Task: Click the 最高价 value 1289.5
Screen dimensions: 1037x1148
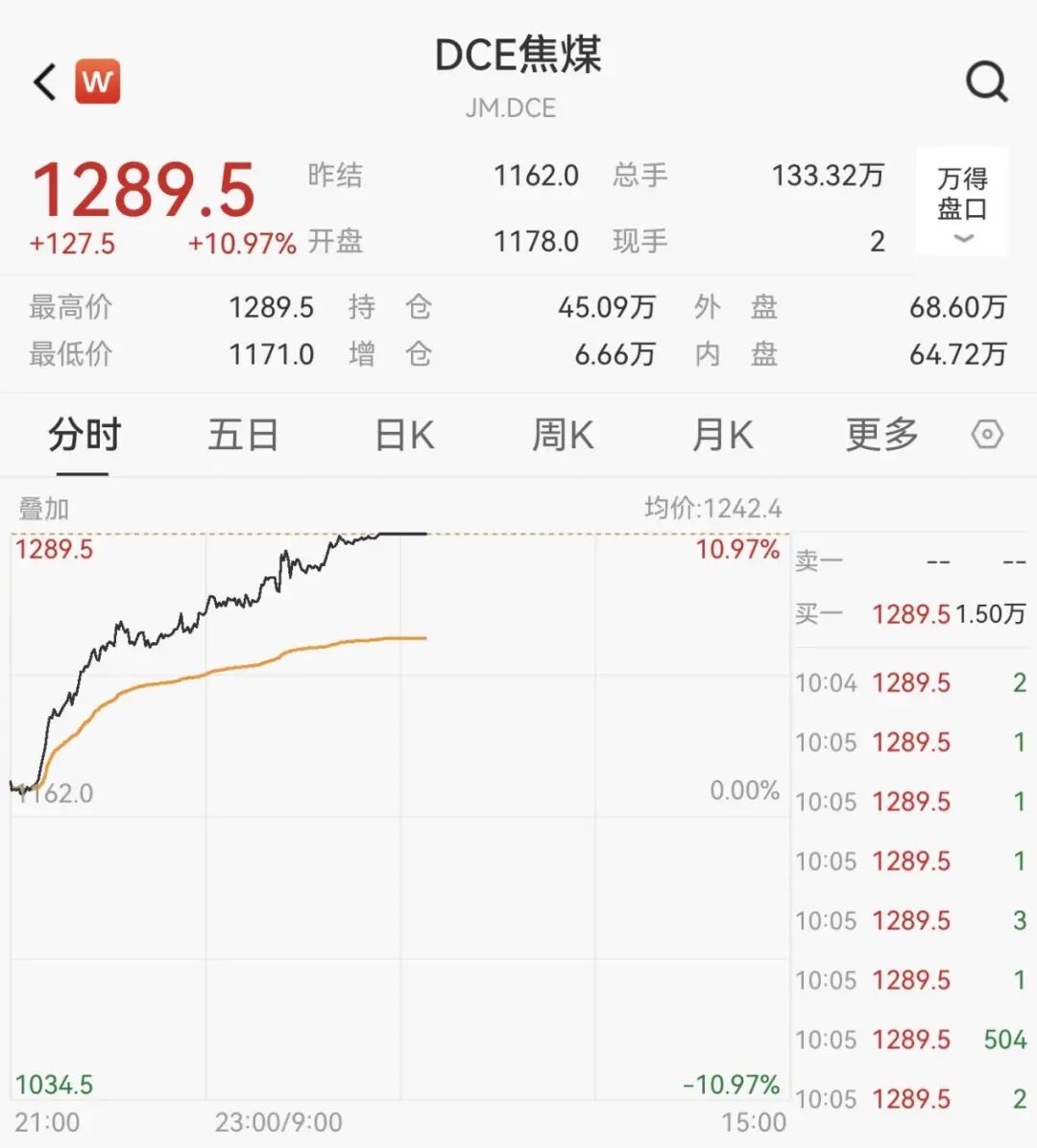Action: click(272, 307)
